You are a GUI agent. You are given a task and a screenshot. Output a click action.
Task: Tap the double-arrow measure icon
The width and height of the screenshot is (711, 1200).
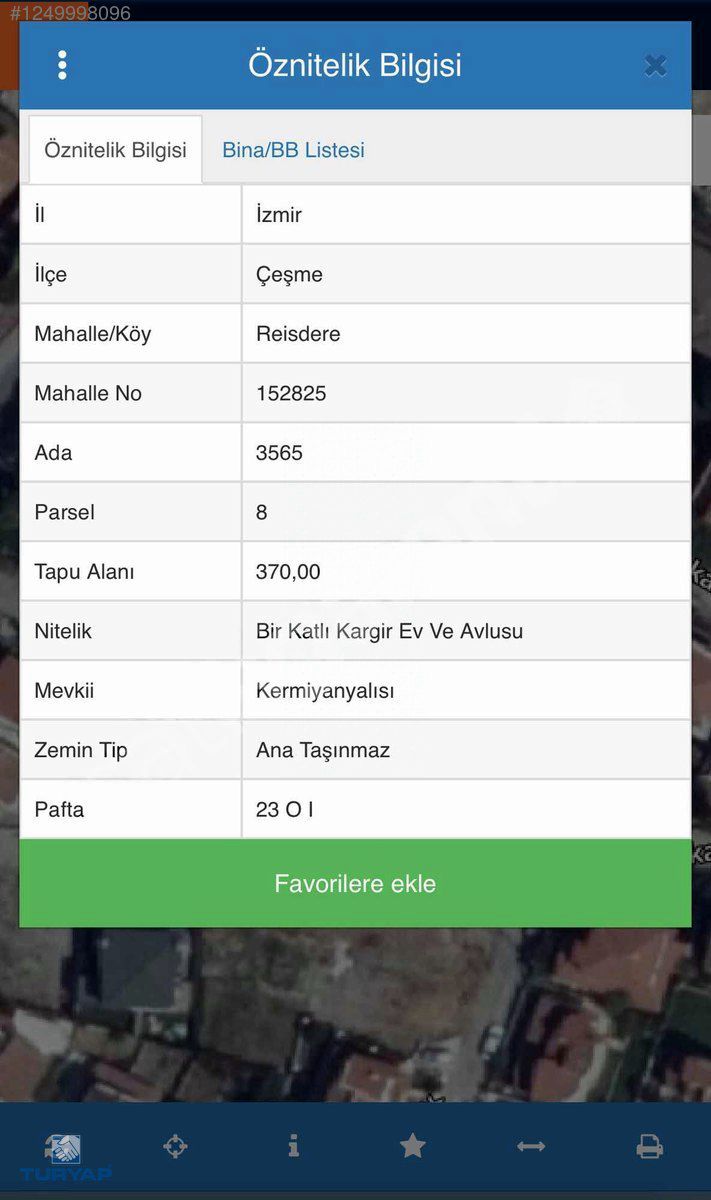click(x=531, y=1146)
